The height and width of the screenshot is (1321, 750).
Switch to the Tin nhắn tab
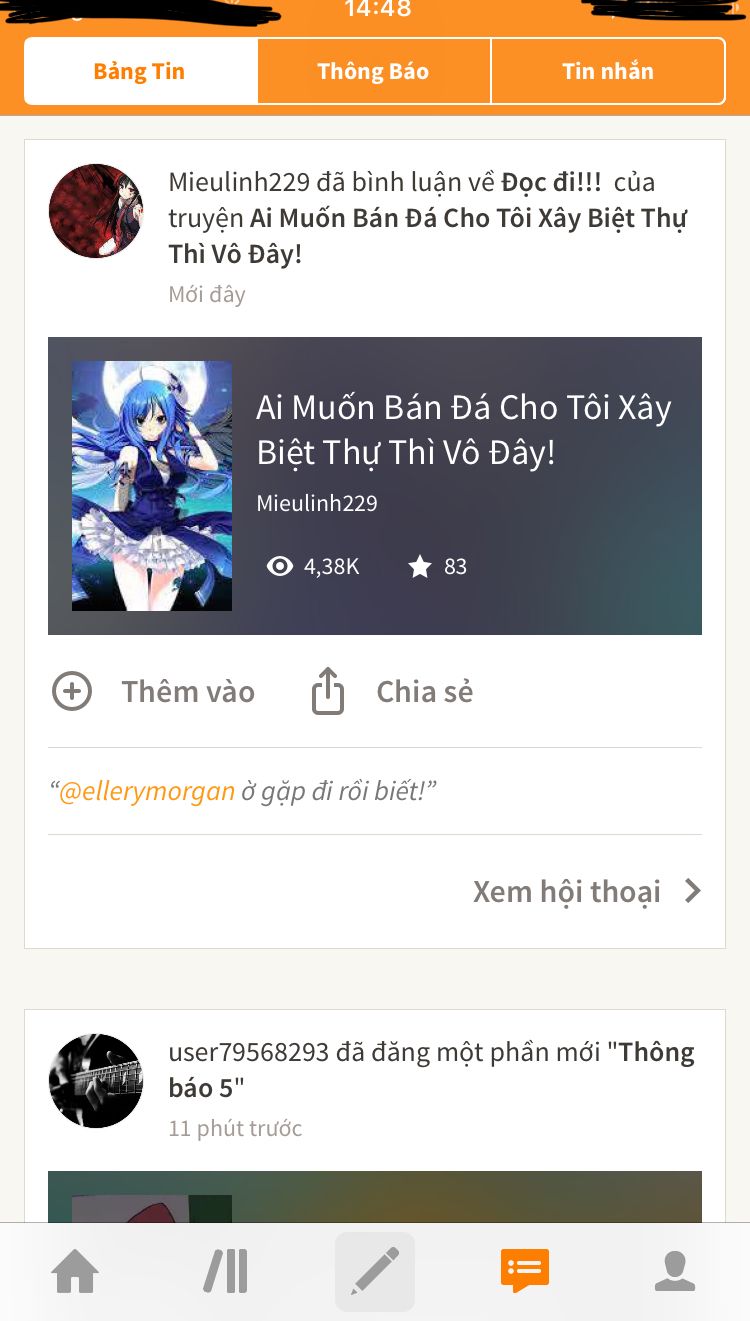coord(608,71)
